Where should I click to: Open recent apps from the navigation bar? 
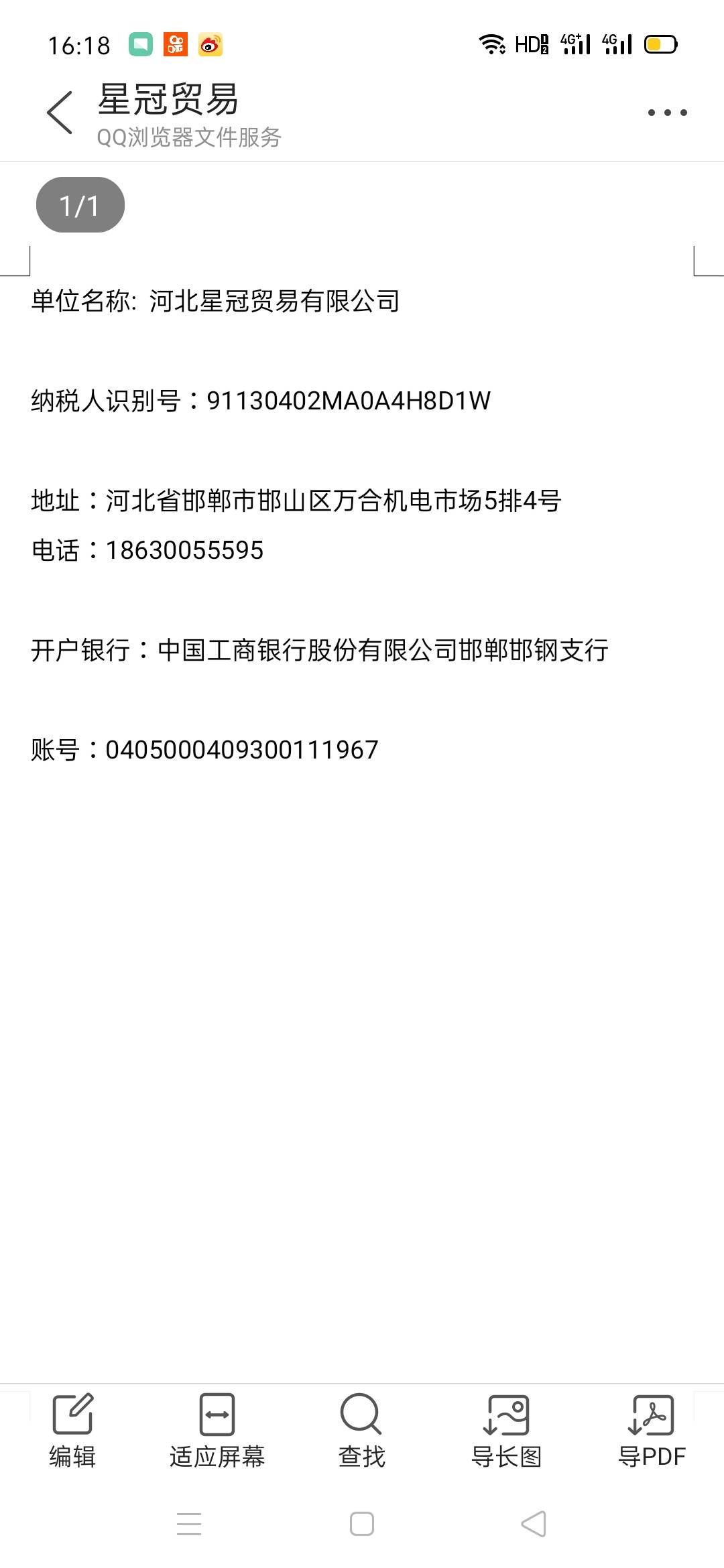click(189, 1524)
